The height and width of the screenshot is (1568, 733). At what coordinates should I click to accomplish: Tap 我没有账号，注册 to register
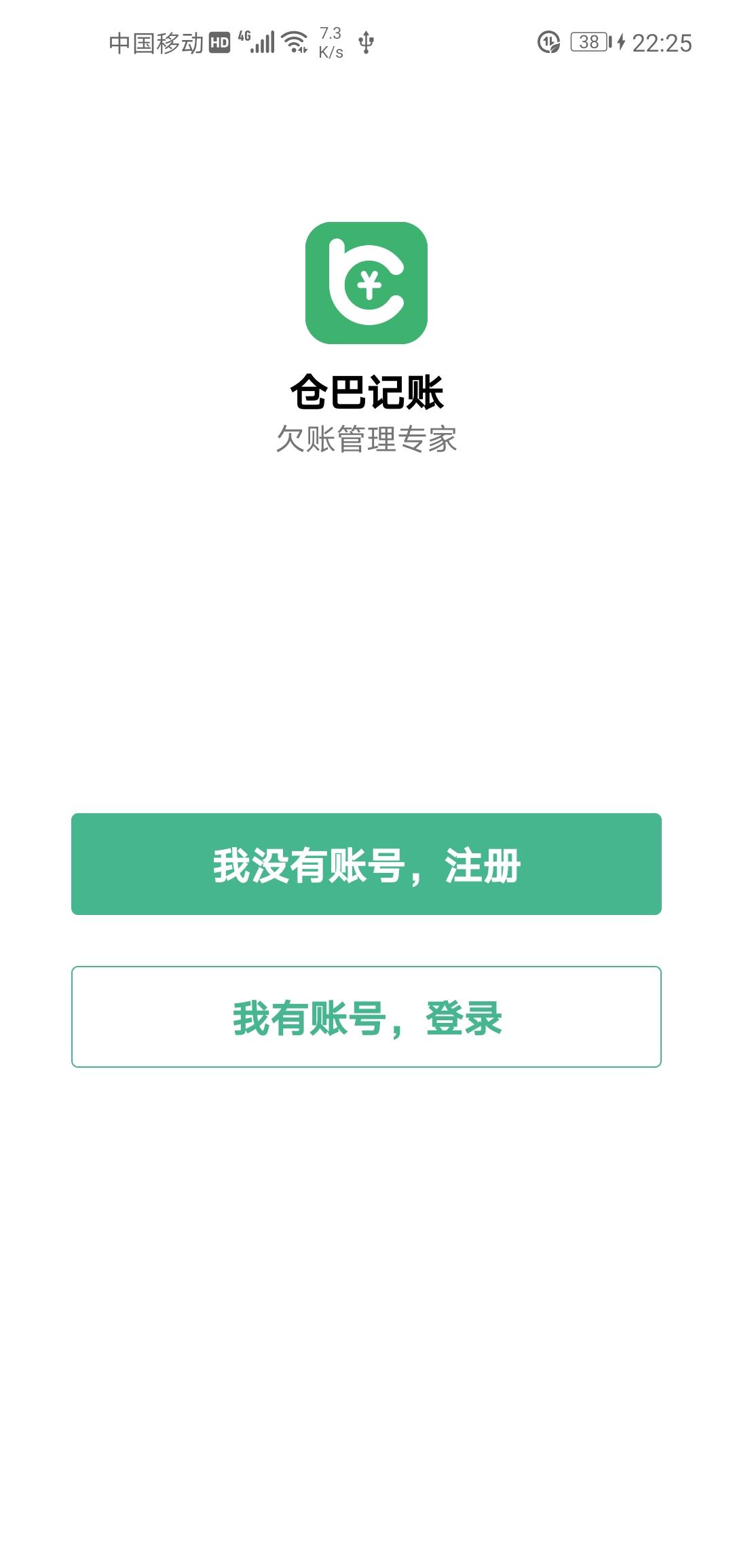(x=366, y=864)
